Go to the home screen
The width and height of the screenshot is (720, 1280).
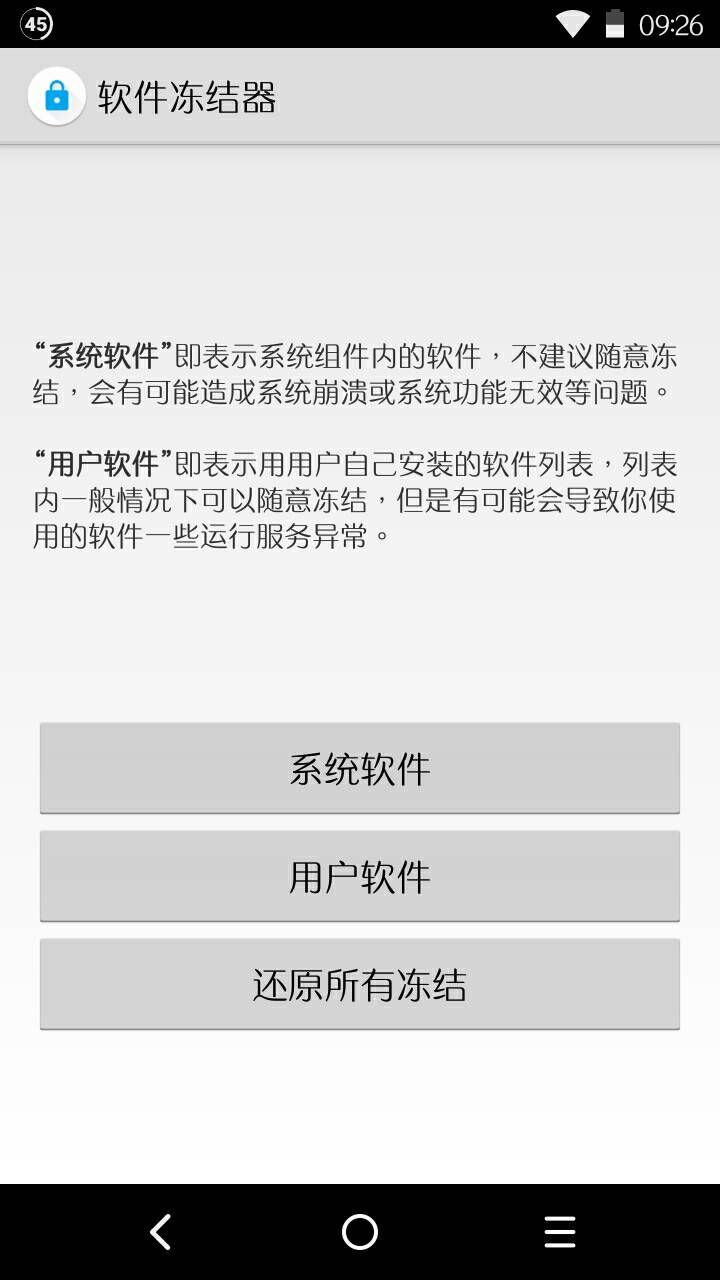pos(360,1232)
